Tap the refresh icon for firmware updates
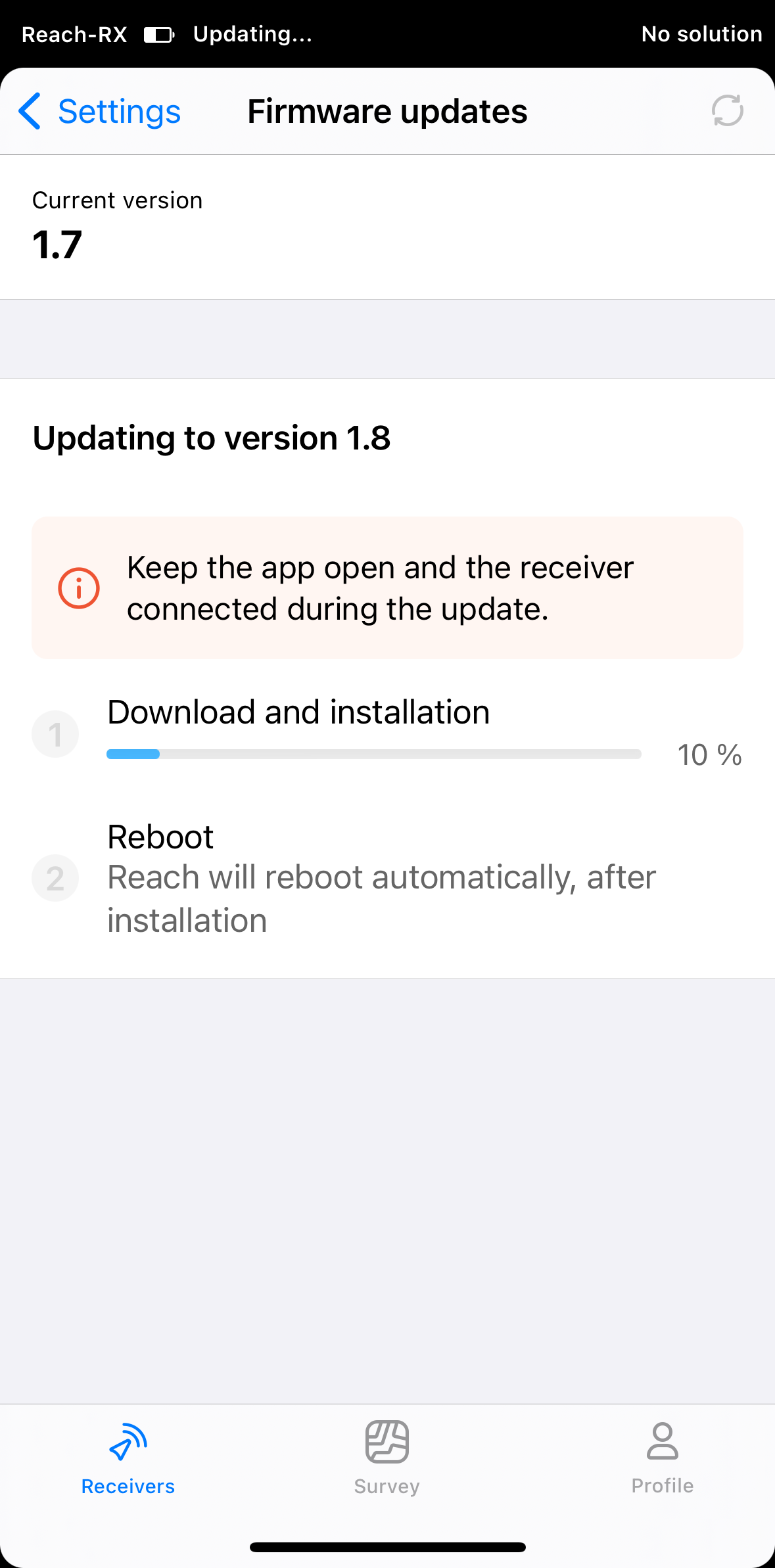Screen dimensions: 775x1568 pyautogui.click(x=727, y=110)
